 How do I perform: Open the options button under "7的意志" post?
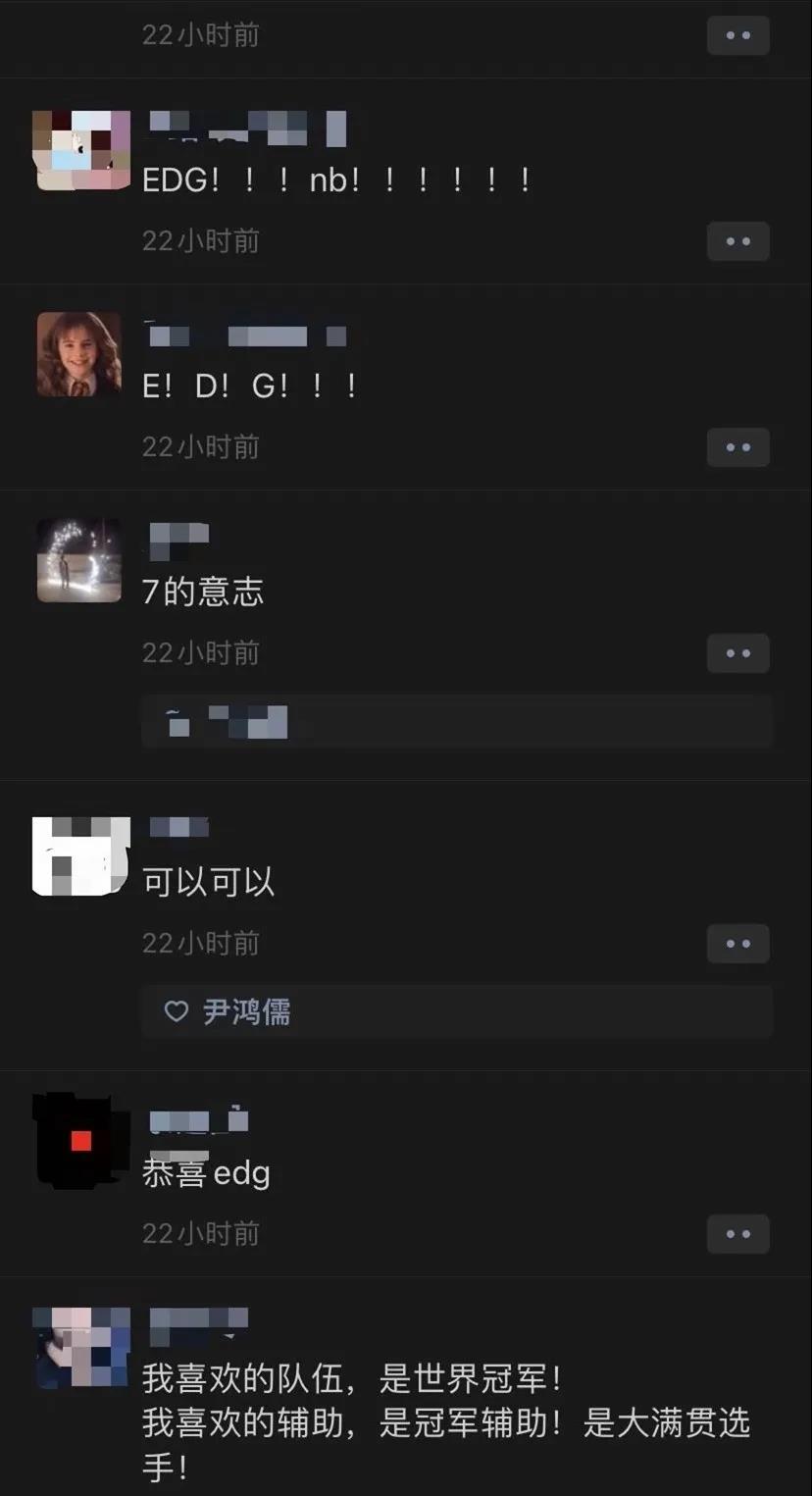click(x=737, y=653)
